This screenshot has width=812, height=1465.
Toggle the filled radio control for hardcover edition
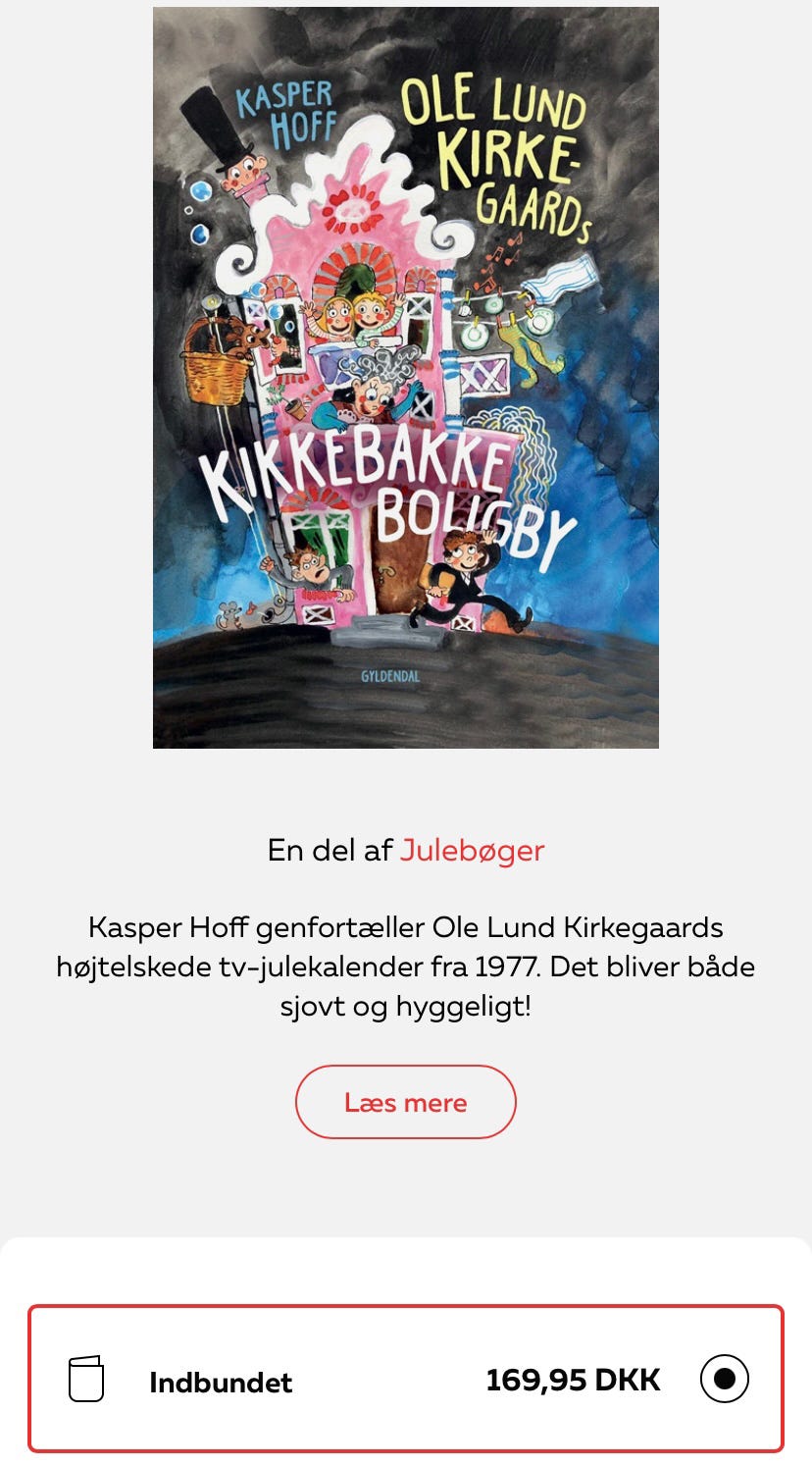727,1380
